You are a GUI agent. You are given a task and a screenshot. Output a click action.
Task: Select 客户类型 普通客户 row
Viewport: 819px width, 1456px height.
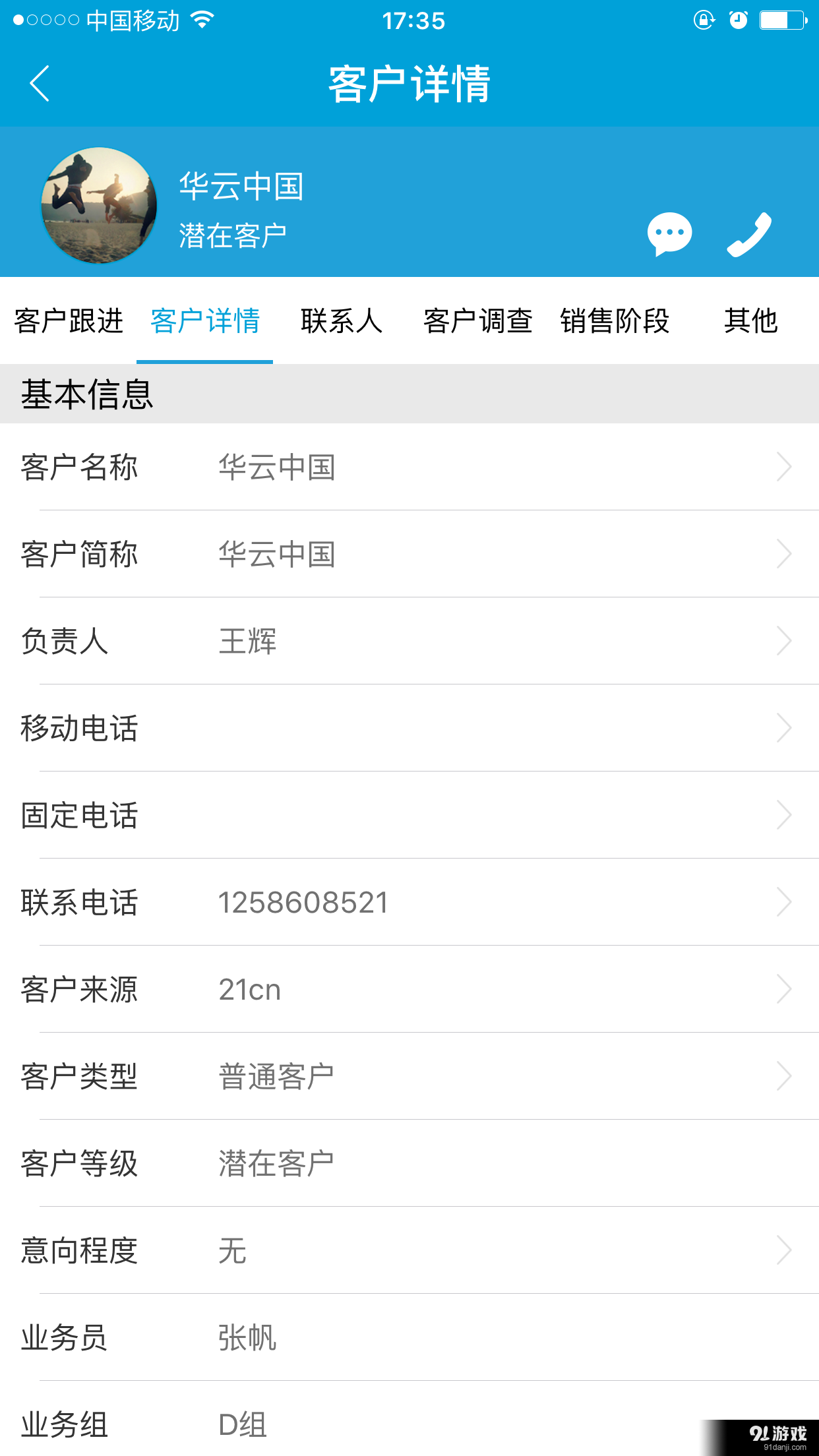[409, 1076]
